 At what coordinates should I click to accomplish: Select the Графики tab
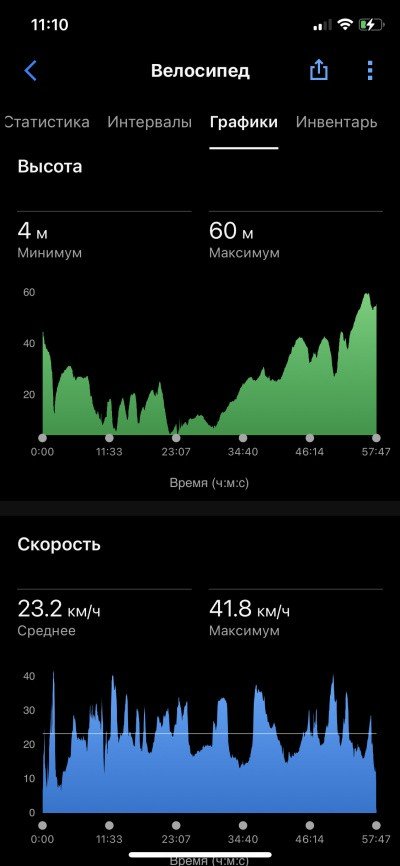click(x=244, y=122)
